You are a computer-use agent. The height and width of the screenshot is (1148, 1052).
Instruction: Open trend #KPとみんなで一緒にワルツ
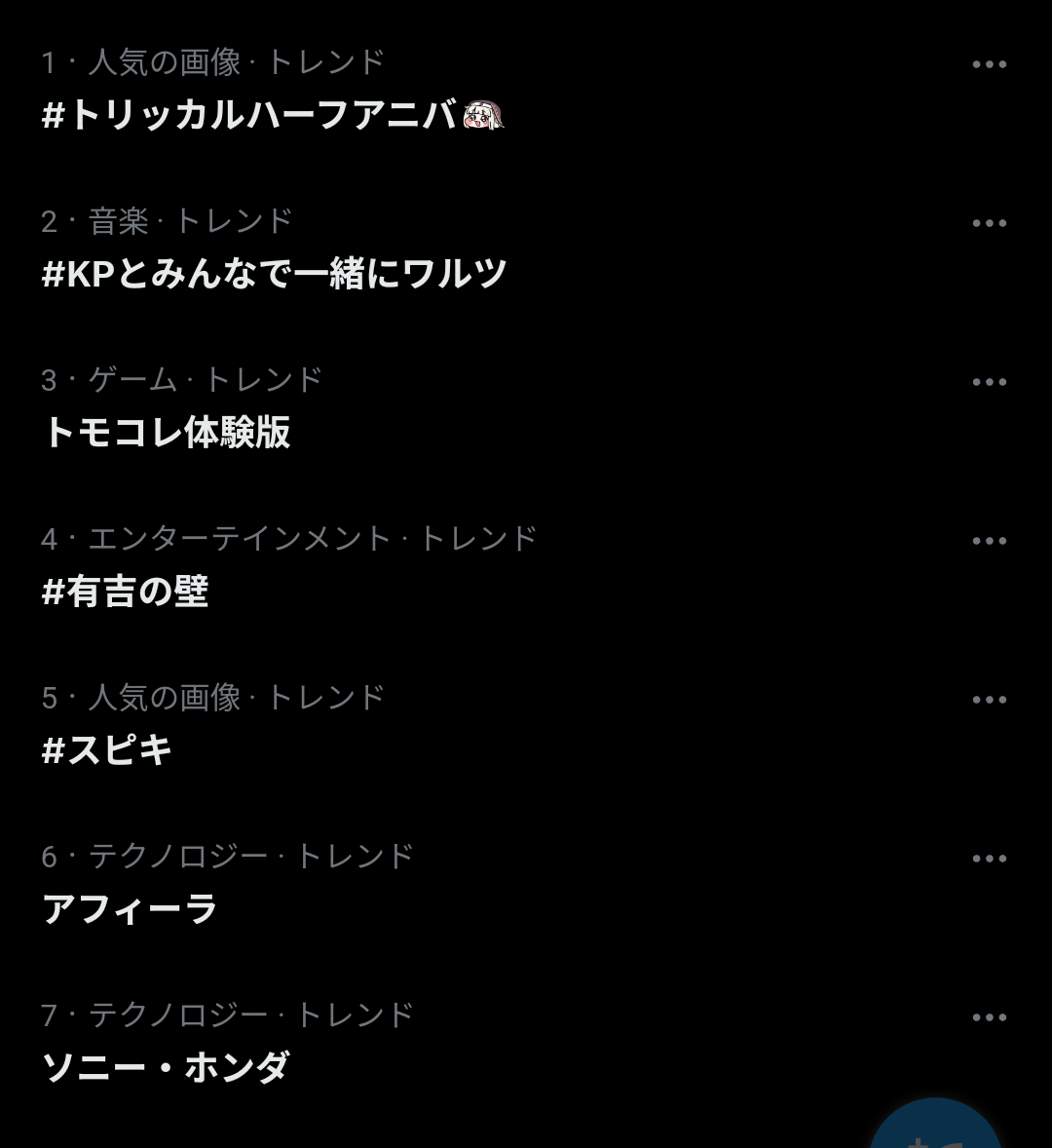coord(274,274)
